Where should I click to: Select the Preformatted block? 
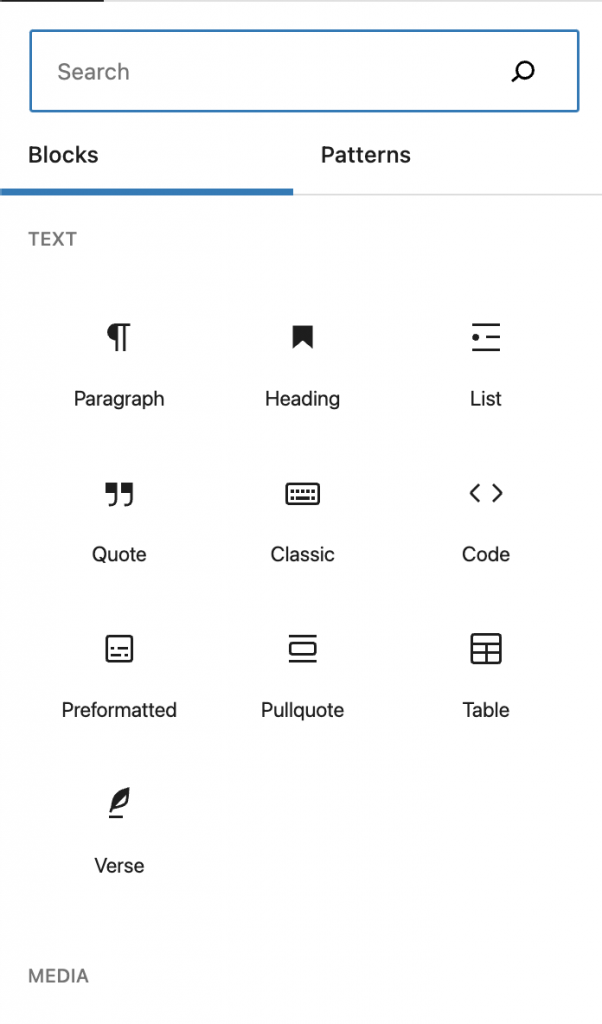pos(119,676)
